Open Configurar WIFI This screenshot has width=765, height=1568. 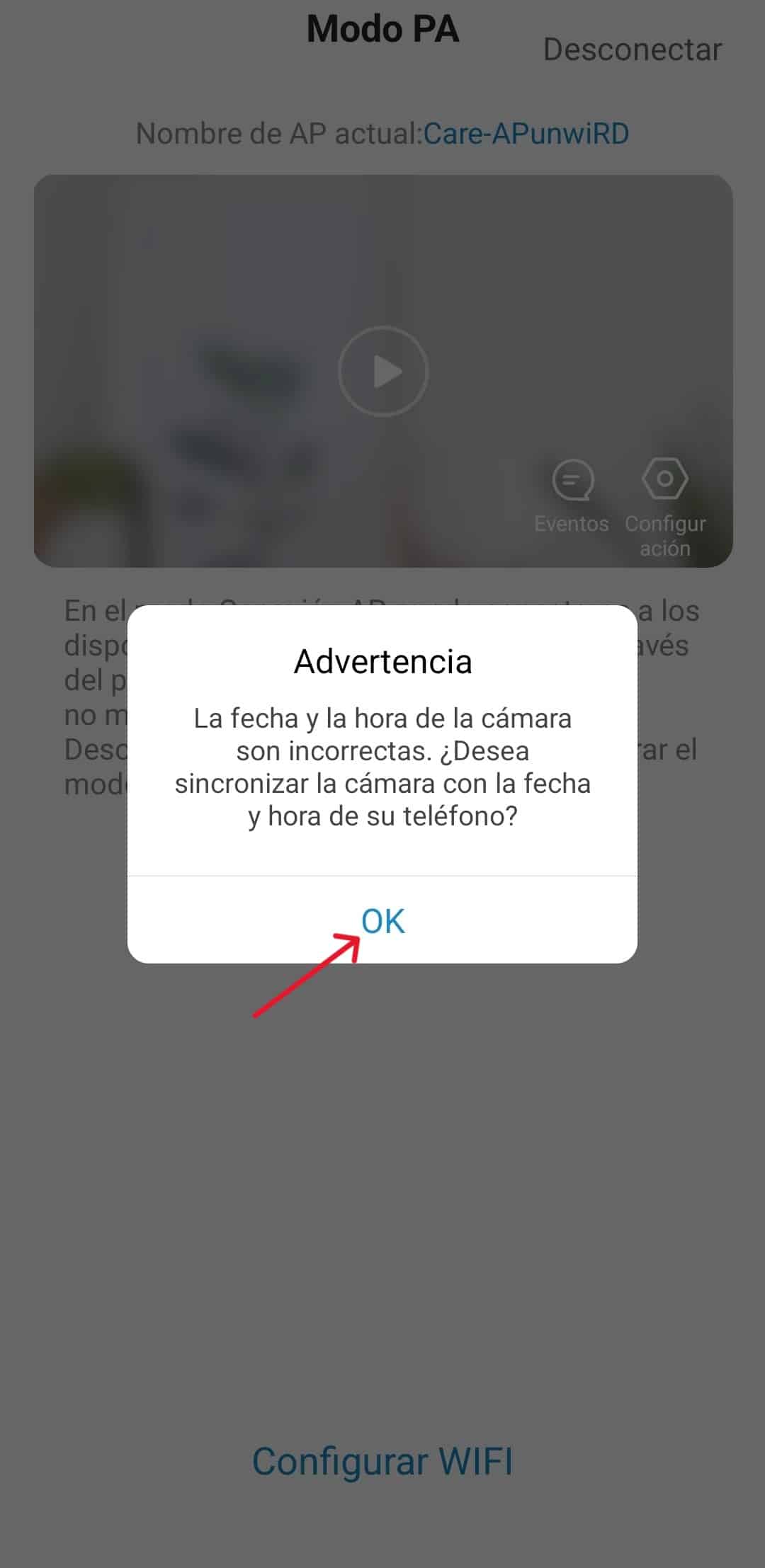pos(382,1460)
